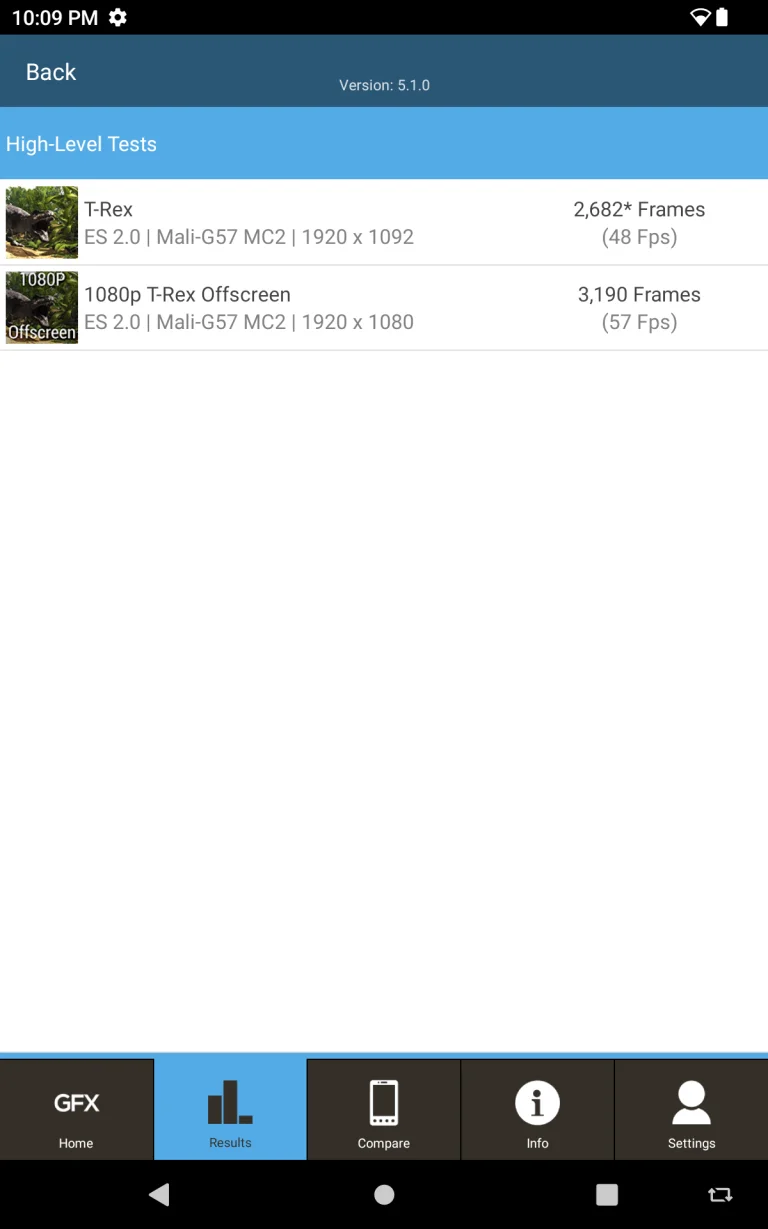Open the T-Rex test result
Screen dimensions: 768x1229
click(x=384, y=222)
